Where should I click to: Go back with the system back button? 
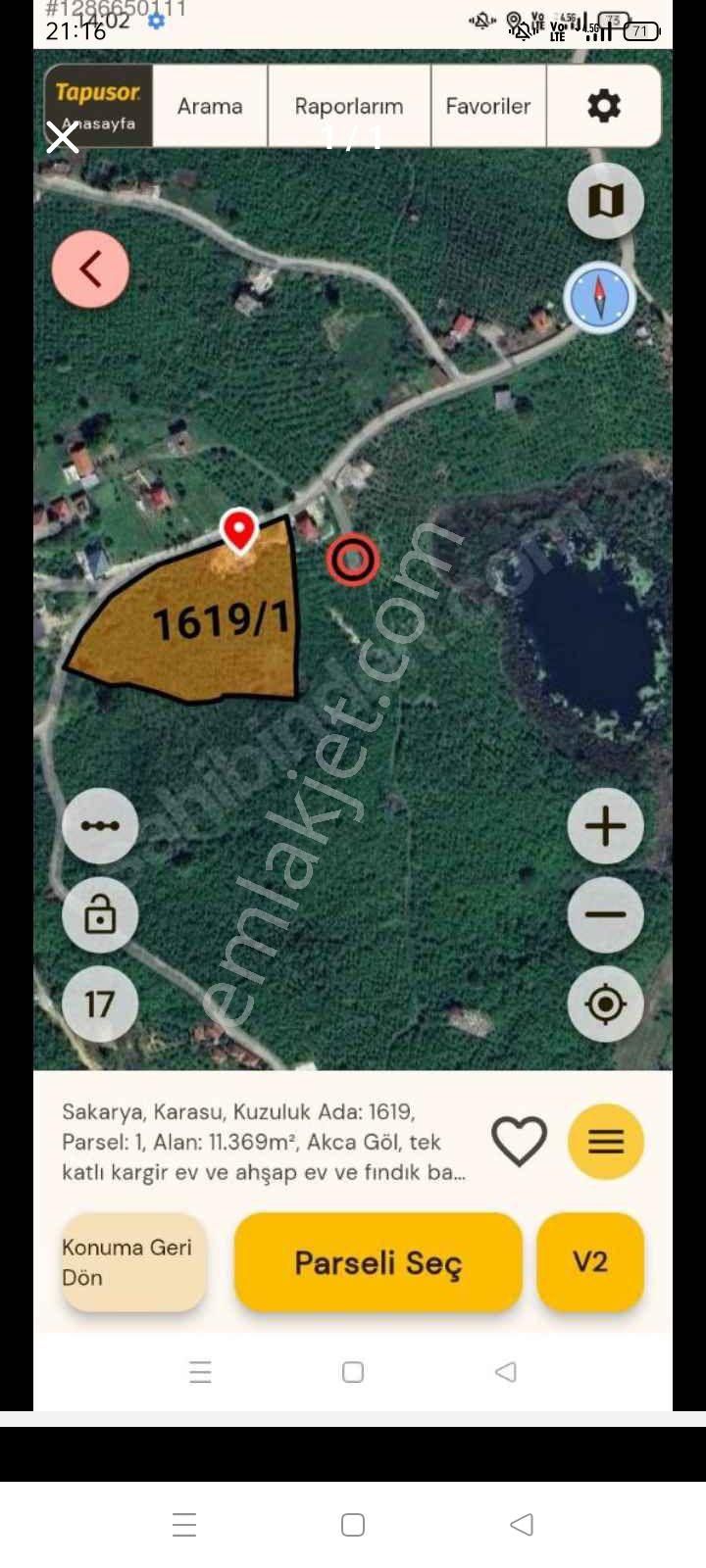tap(522, 1524)
